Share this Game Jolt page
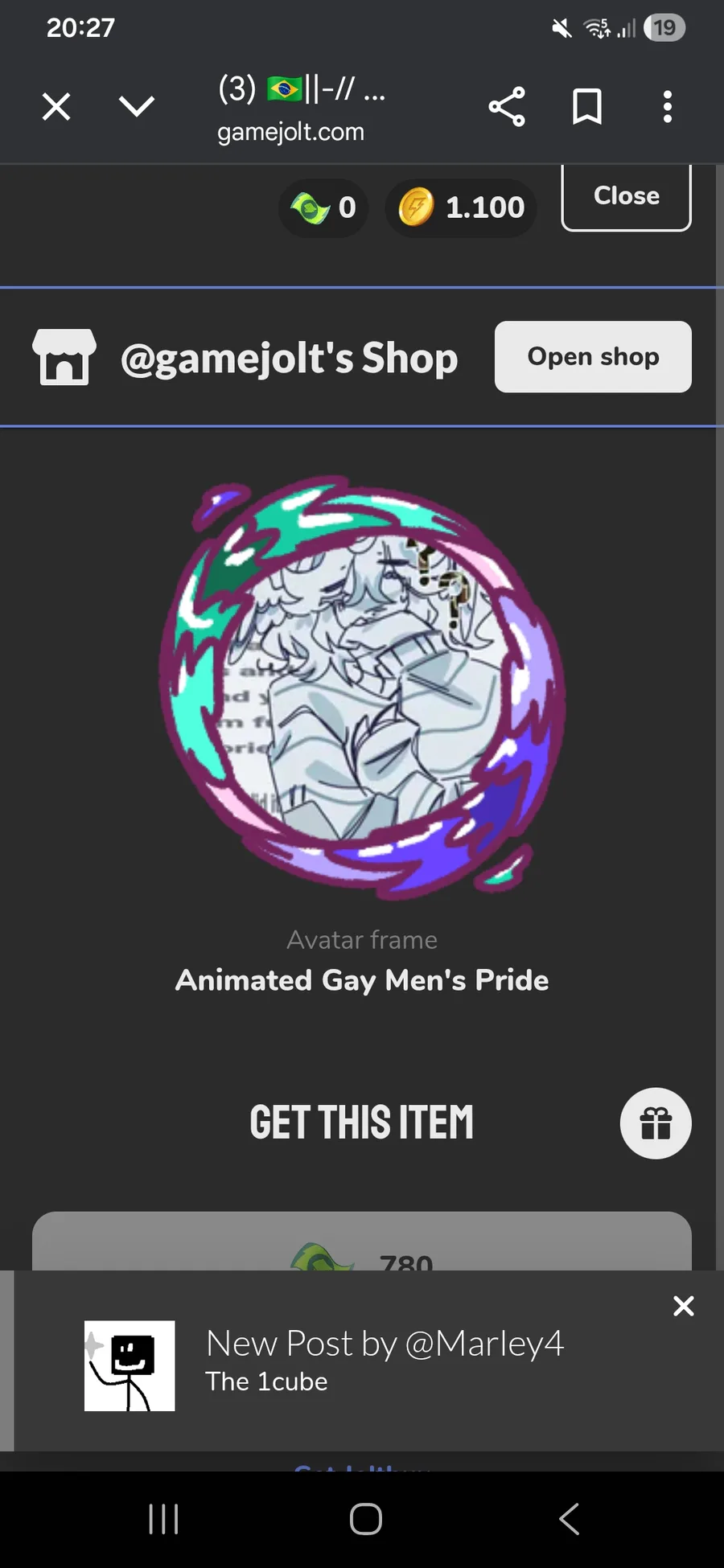 (x=507, y=106)
